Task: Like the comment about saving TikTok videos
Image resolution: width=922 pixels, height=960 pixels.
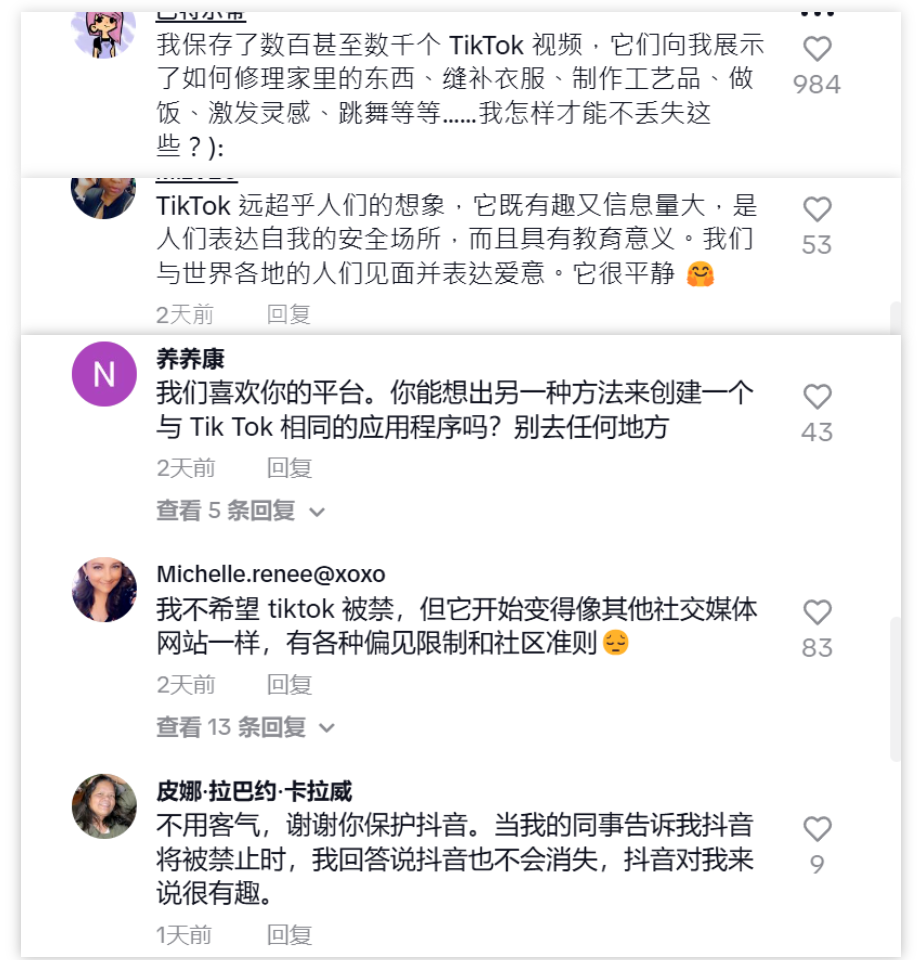Action: point(817,49)
